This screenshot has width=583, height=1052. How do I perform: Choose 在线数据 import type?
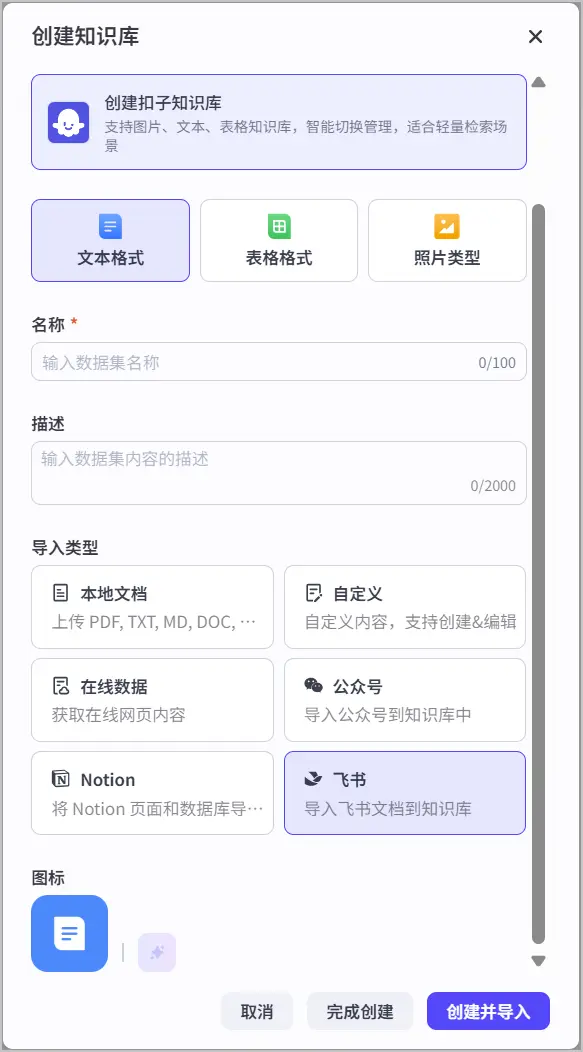(x=152, y=700)
